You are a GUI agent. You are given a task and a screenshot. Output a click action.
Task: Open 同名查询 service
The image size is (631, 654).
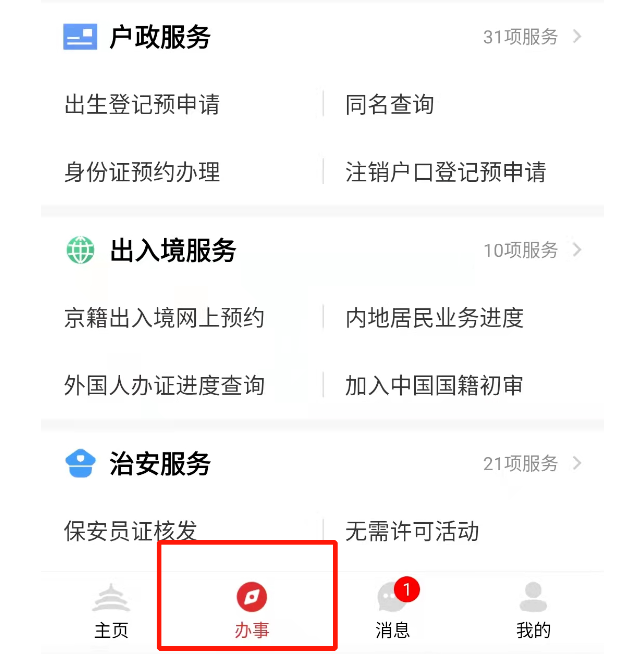point(390,104)
